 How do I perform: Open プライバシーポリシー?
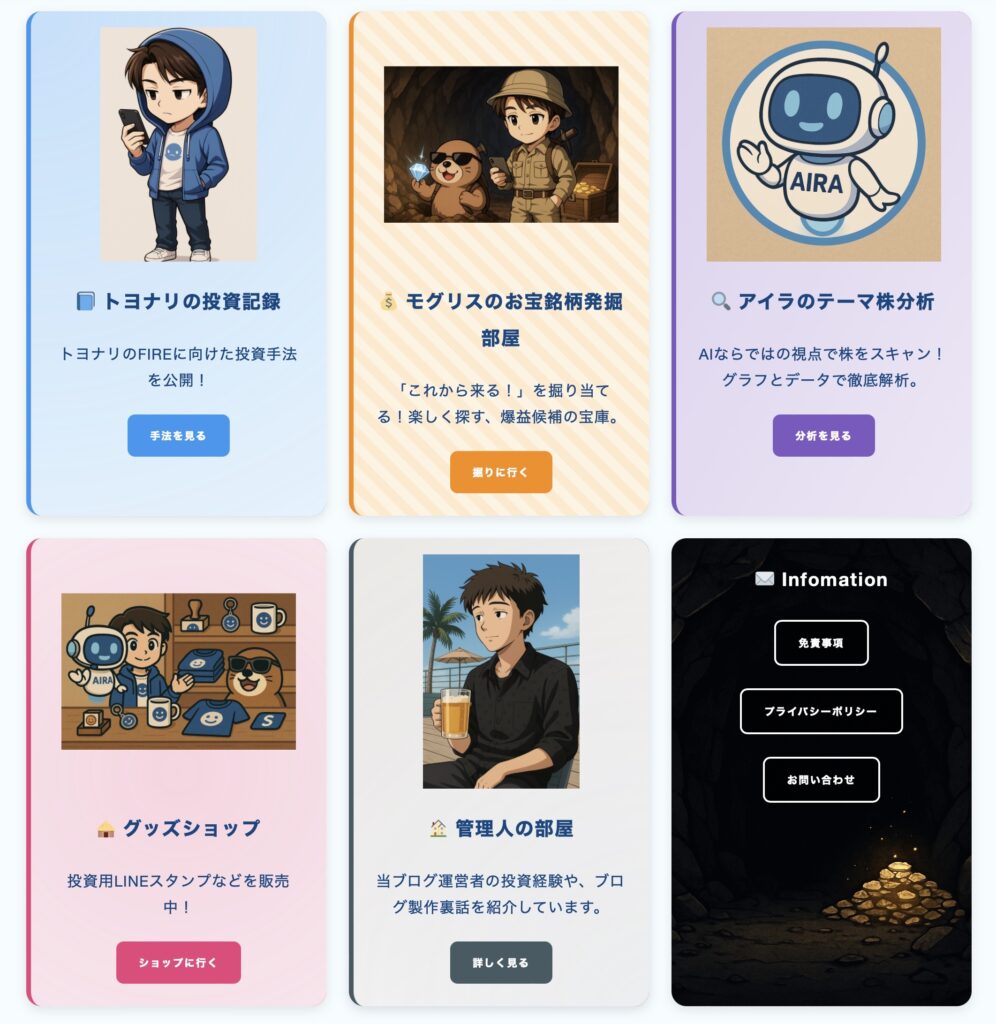coord(821,711)
